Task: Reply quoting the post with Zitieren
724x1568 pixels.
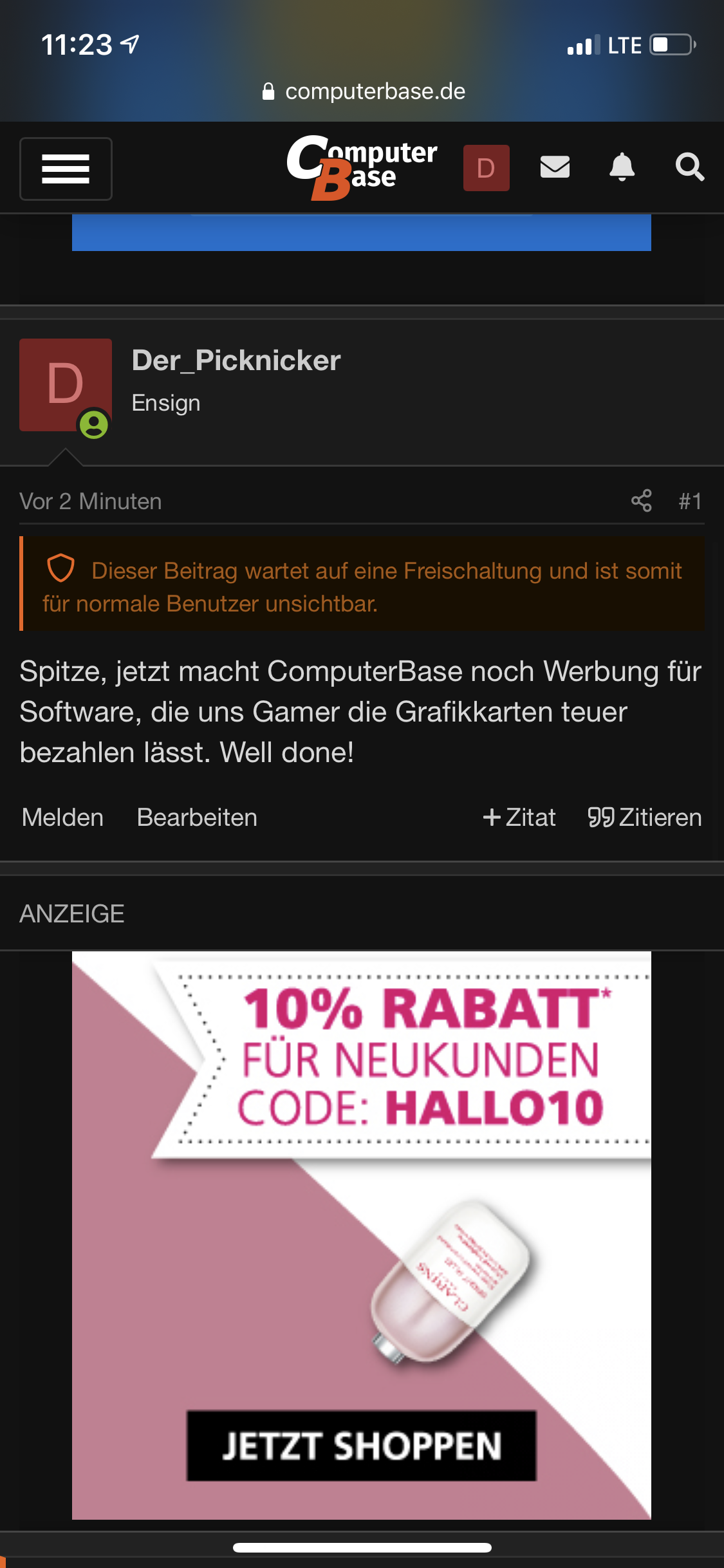Action: [x=644, y=817]
